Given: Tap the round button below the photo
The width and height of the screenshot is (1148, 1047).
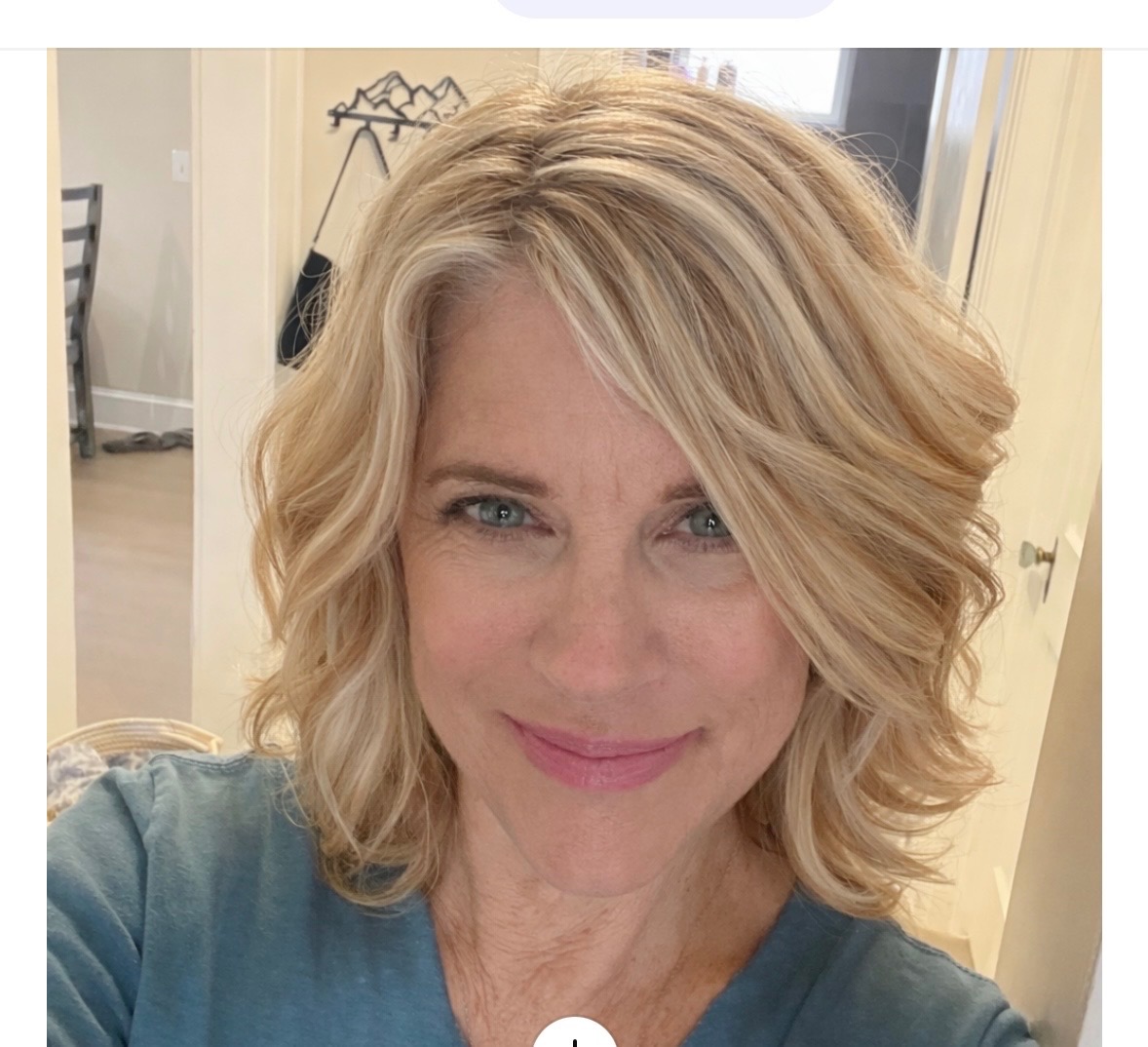Looking at the screenshot, I should click(x=574, y=1035).
